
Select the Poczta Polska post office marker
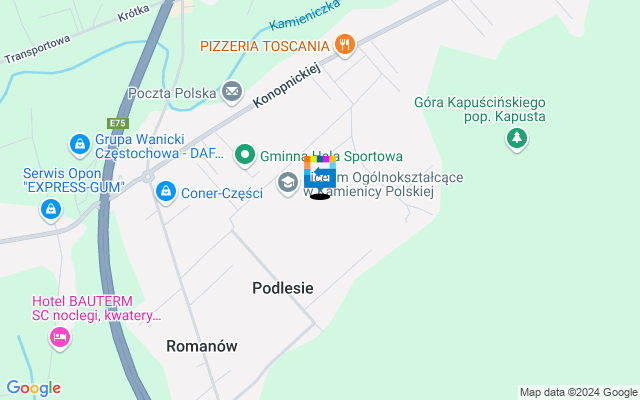pos(232,92)
